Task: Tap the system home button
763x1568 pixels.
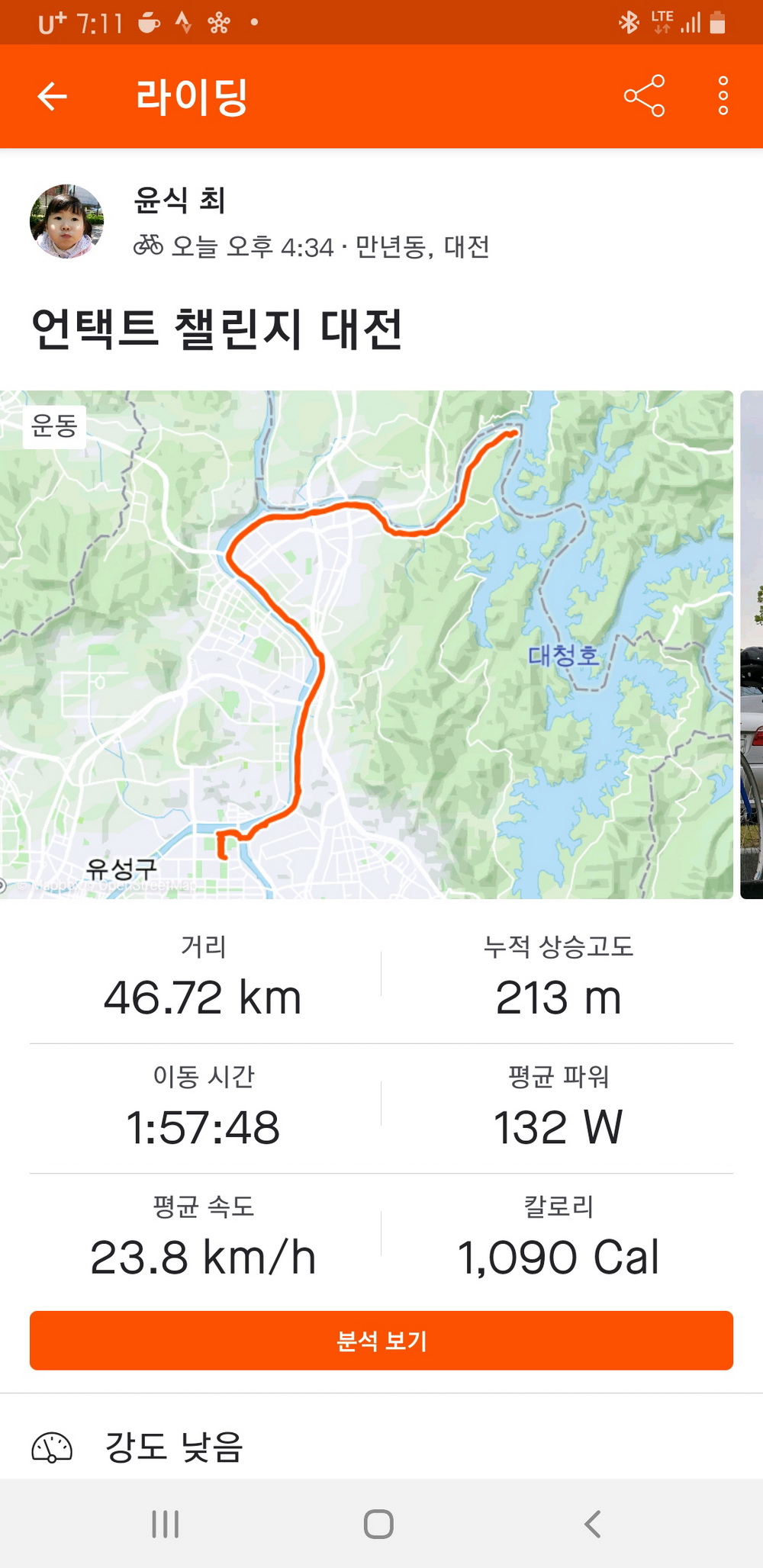Action: (378, 1524)
